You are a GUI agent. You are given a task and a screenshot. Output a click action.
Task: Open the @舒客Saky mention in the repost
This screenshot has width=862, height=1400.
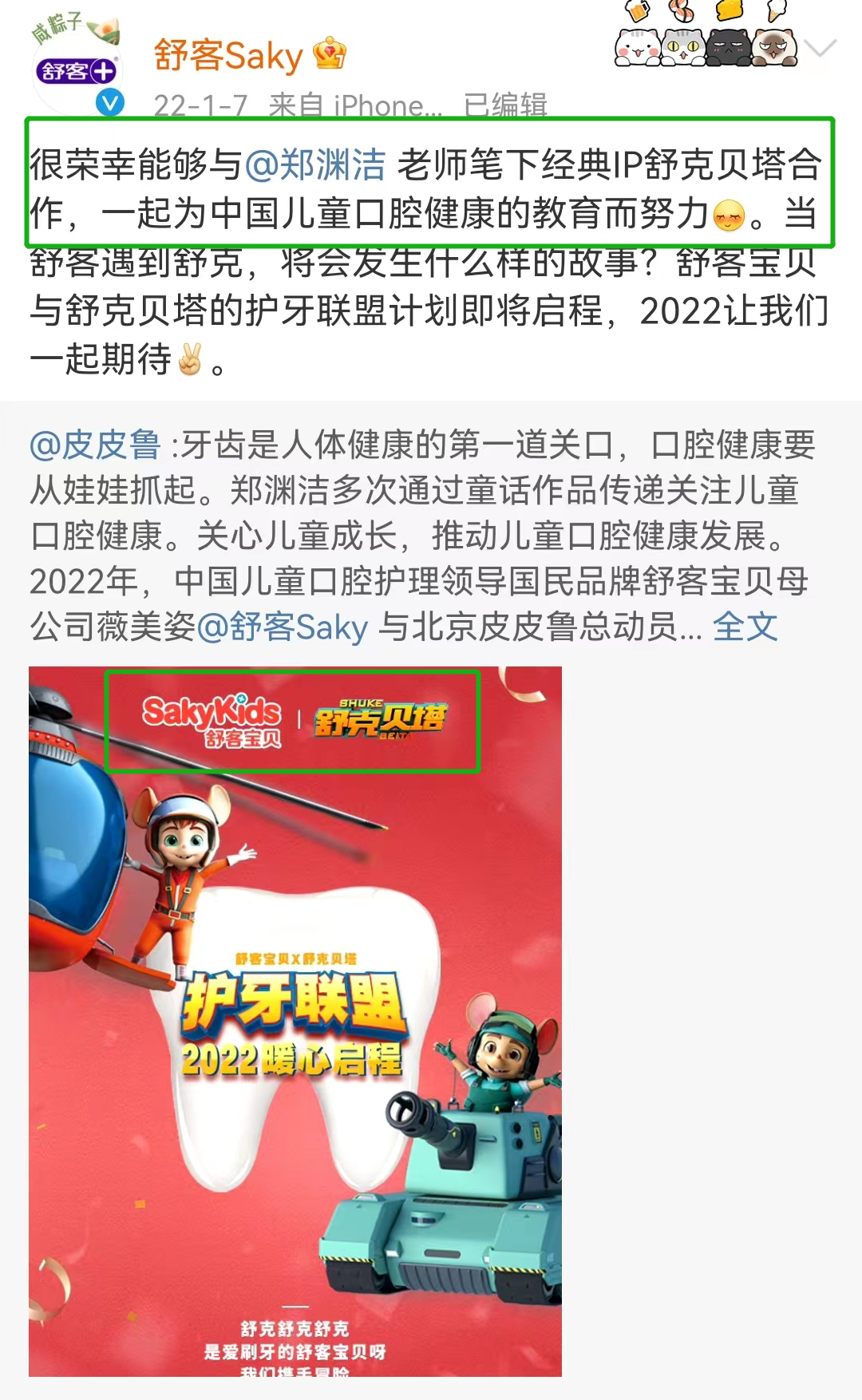(x=282, y=627)
